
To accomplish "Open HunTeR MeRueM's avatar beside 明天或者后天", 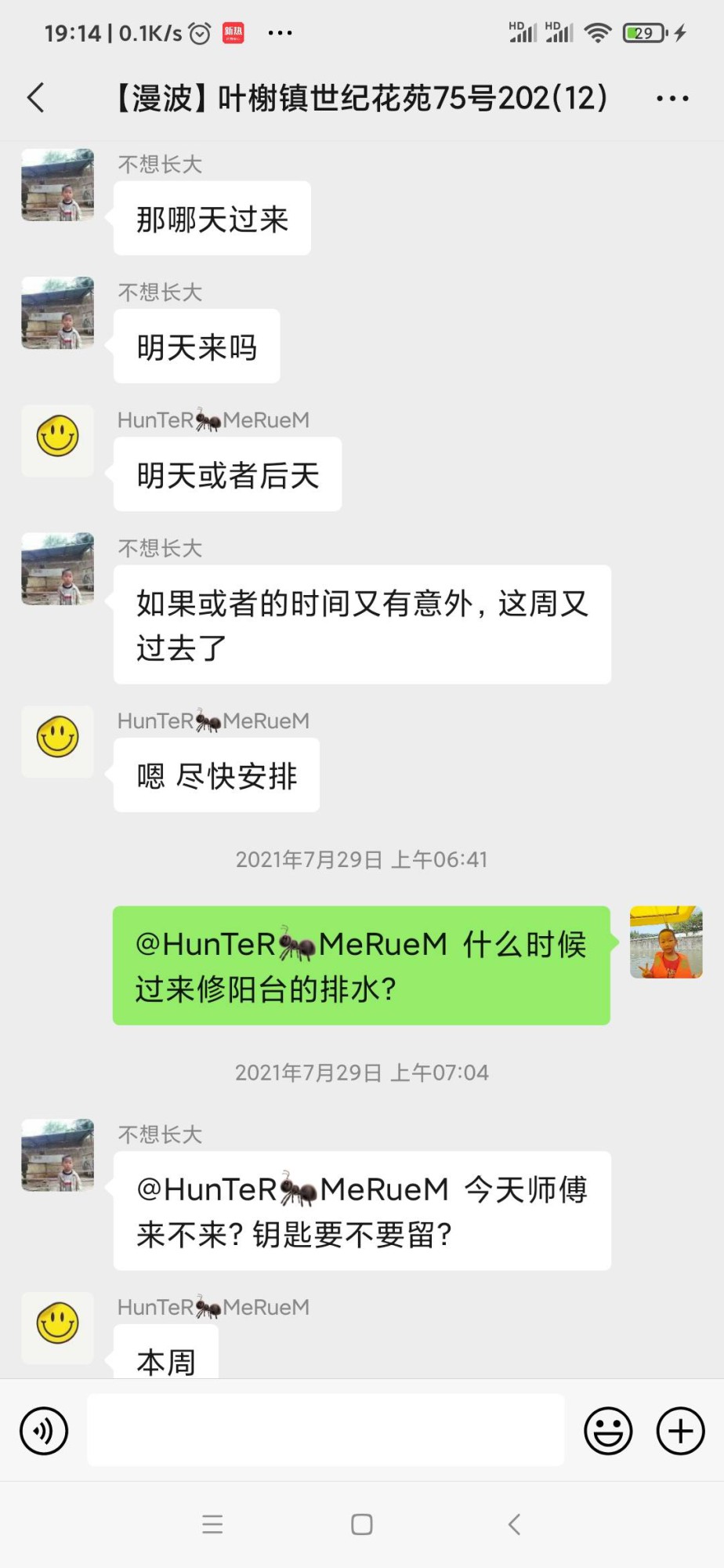I will click(58, 441).
